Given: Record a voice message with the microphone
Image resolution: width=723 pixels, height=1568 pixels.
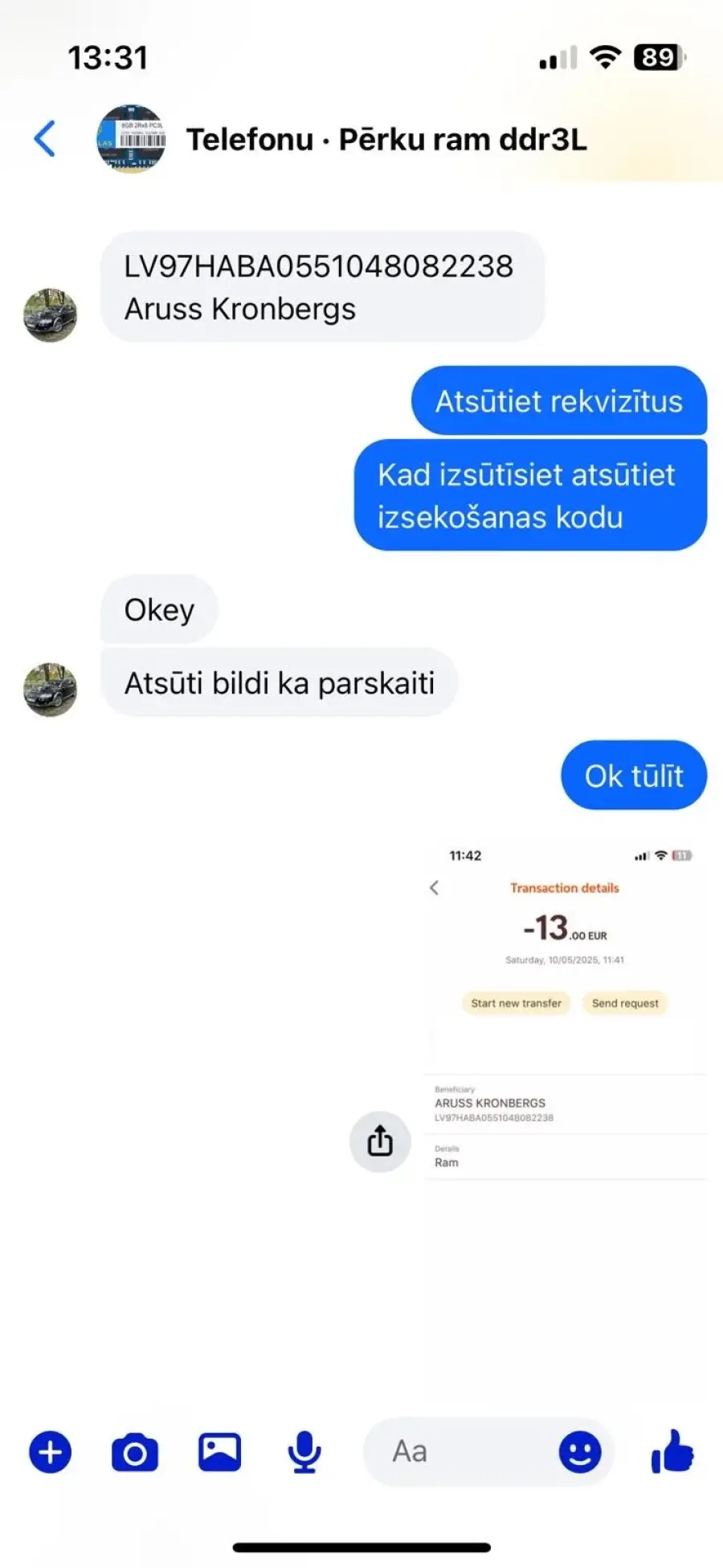Looking at the screenshot, I should click(x=304, y=1452).
